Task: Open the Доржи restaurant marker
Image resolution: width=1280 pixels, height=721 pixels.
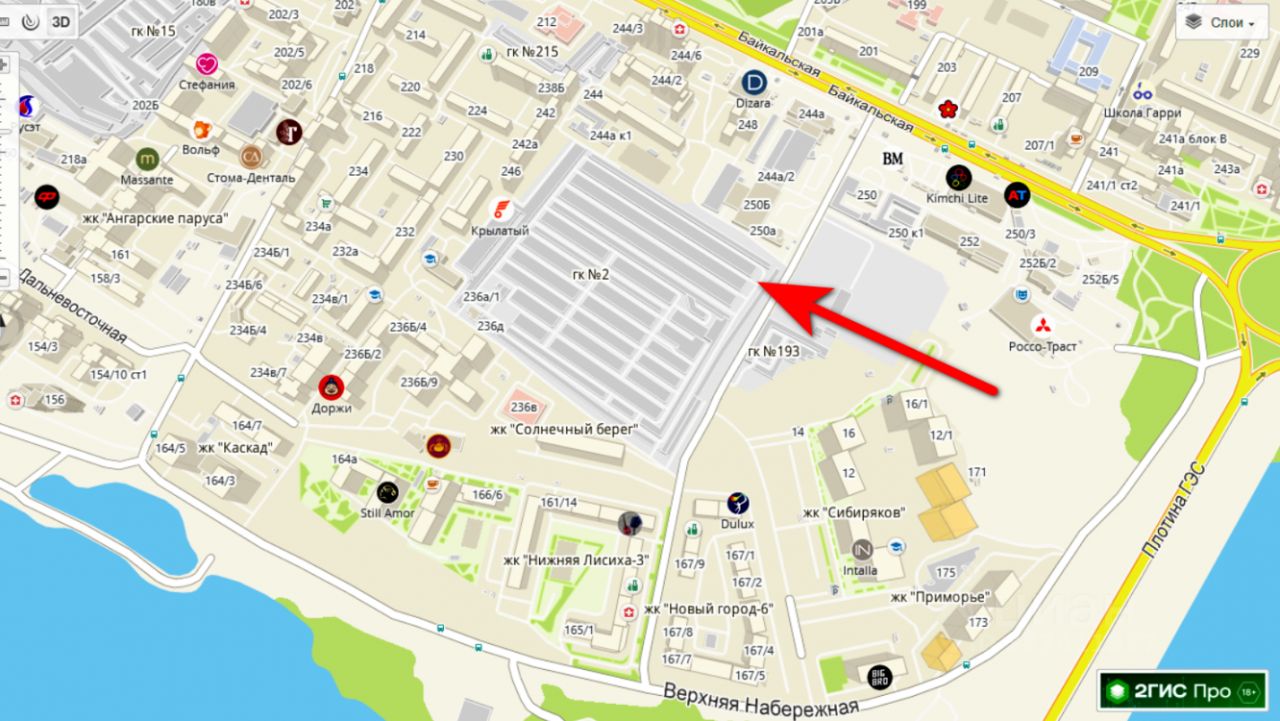Action: 330,387
